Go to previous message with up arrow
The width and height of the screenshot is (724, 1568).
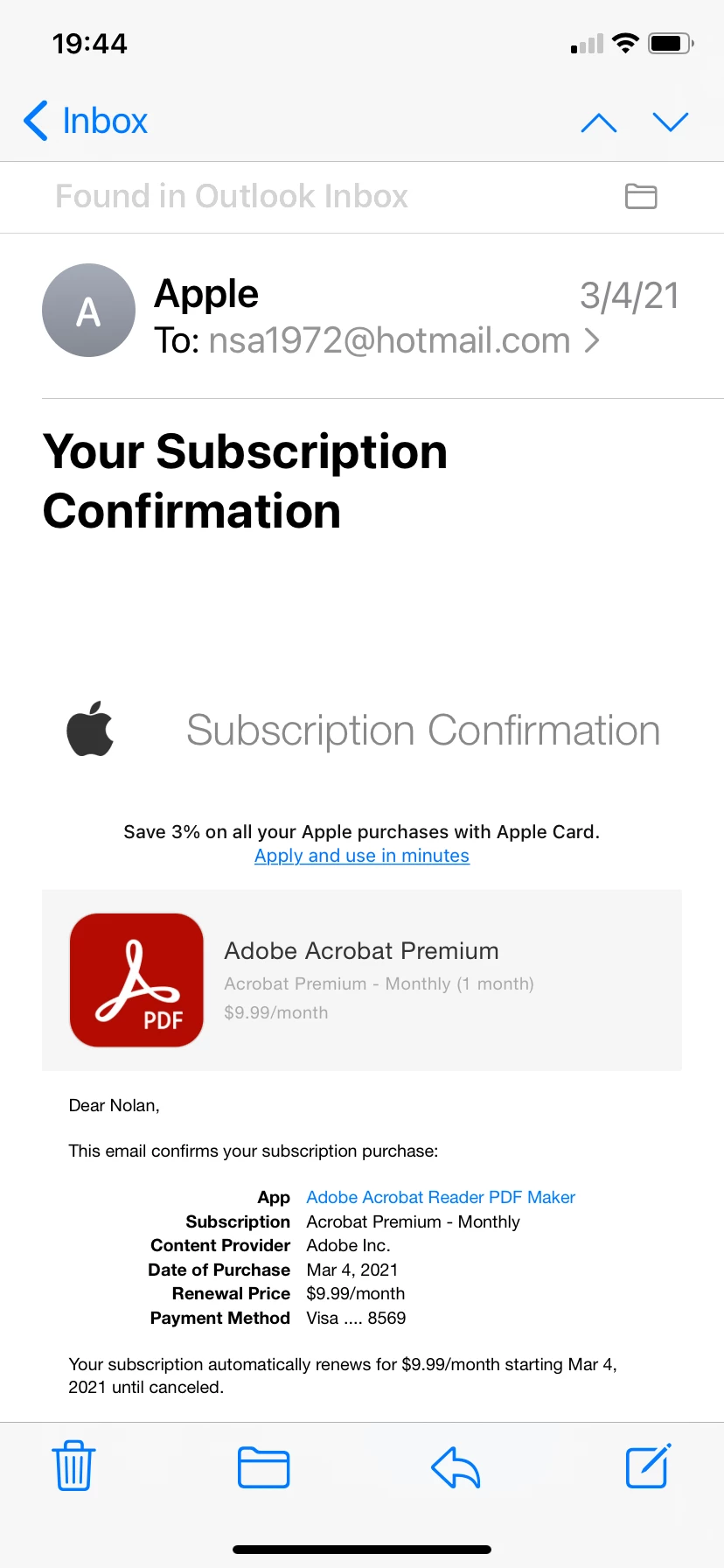pos(599,122)
